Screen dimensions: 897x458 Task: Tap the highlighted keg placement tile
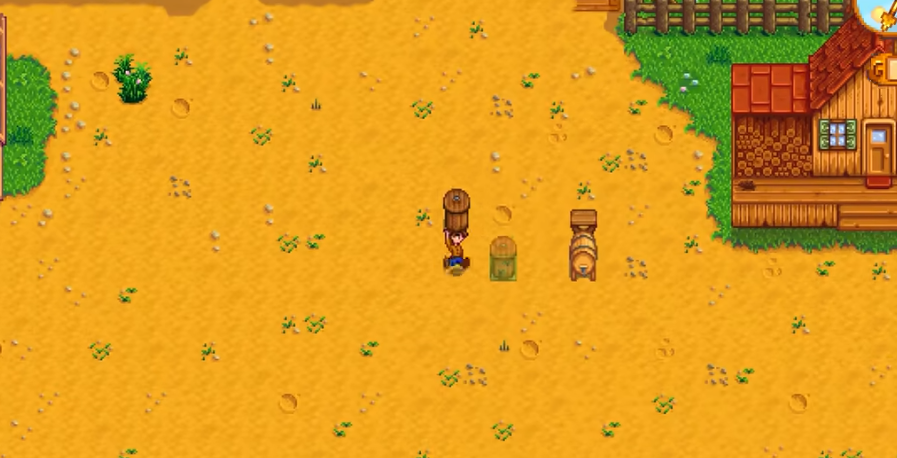(503, 259)
